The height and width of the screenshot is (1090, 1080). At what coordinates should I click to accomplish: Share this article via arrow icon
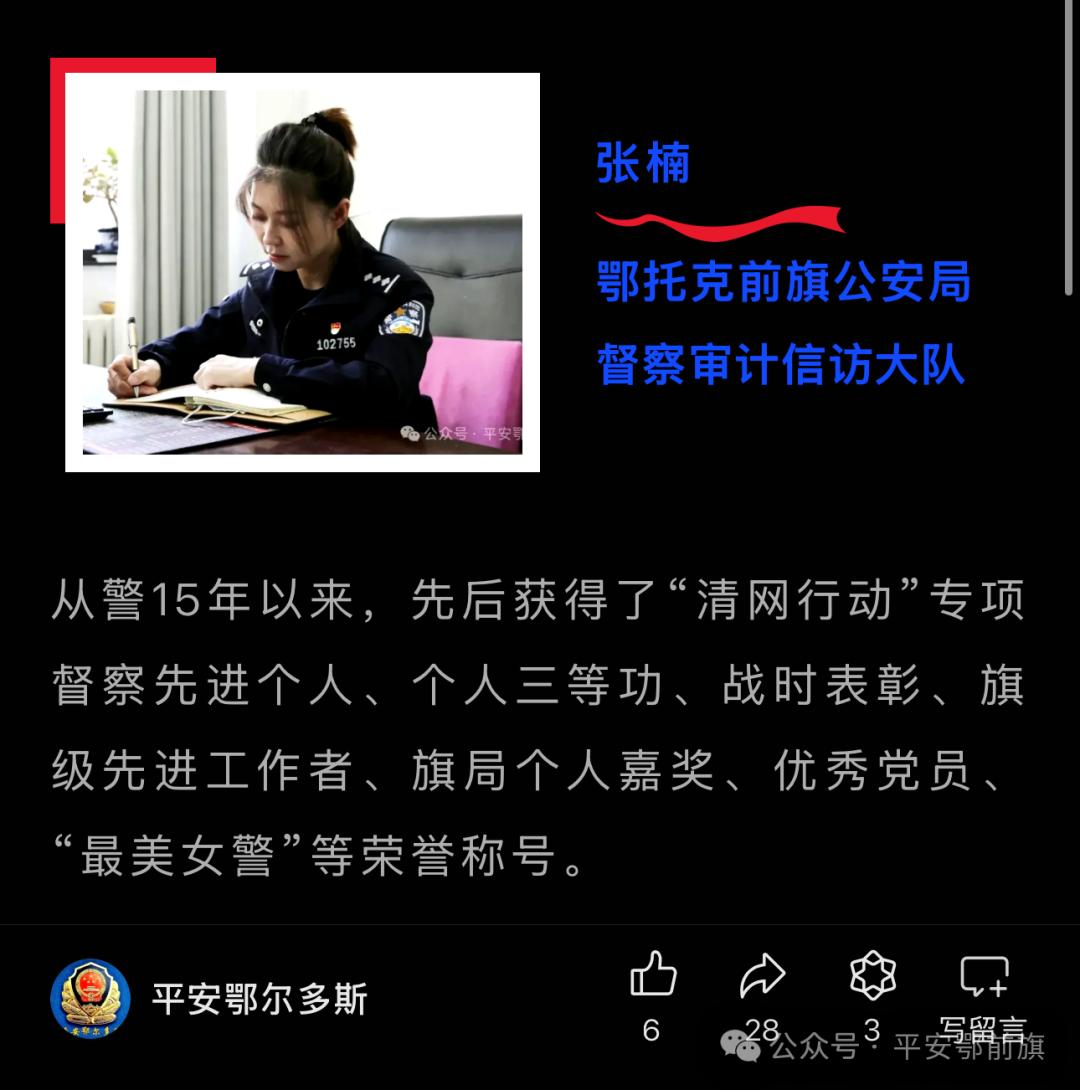(762, 976)
